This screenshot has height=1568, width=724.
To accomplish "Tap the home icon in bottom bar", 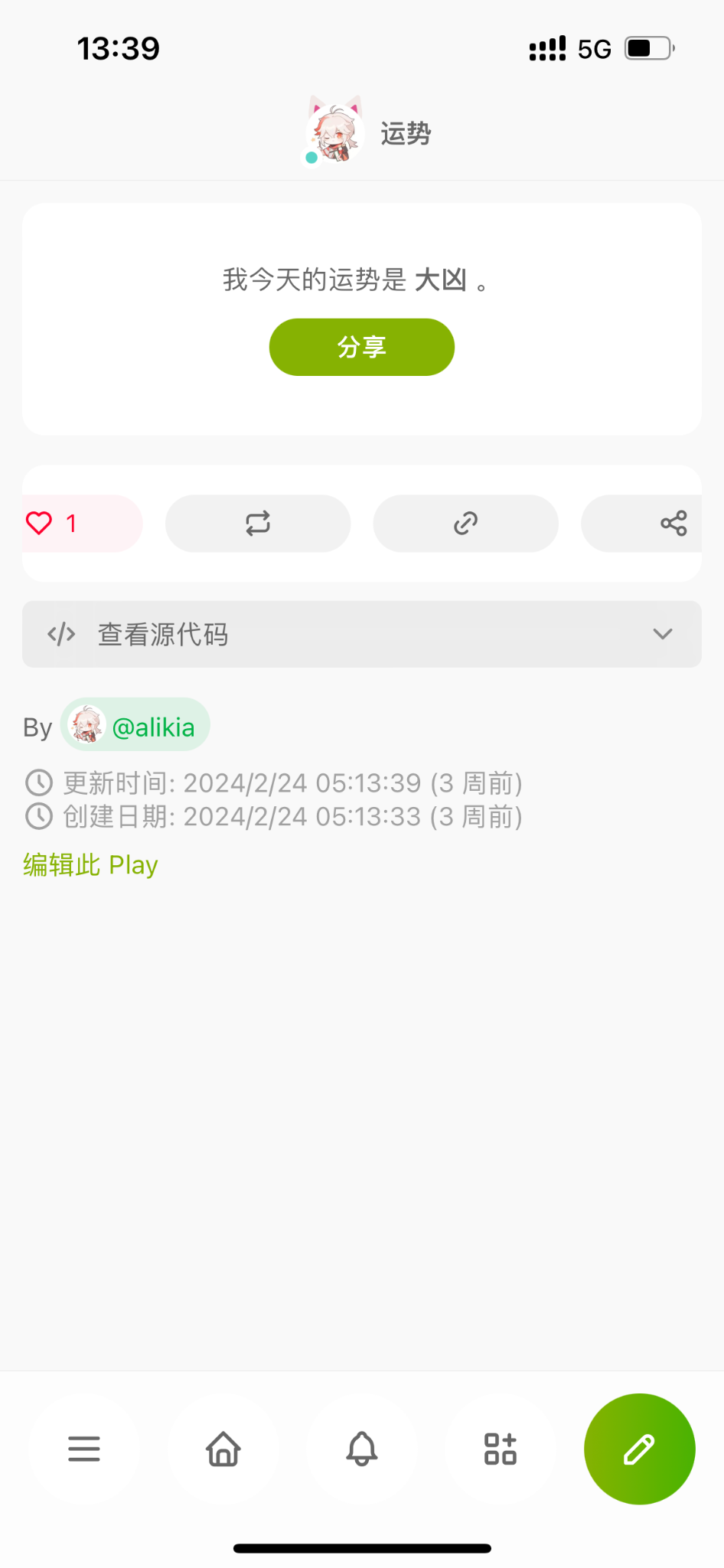I will pyautogui.click(x=223, y=1449).
